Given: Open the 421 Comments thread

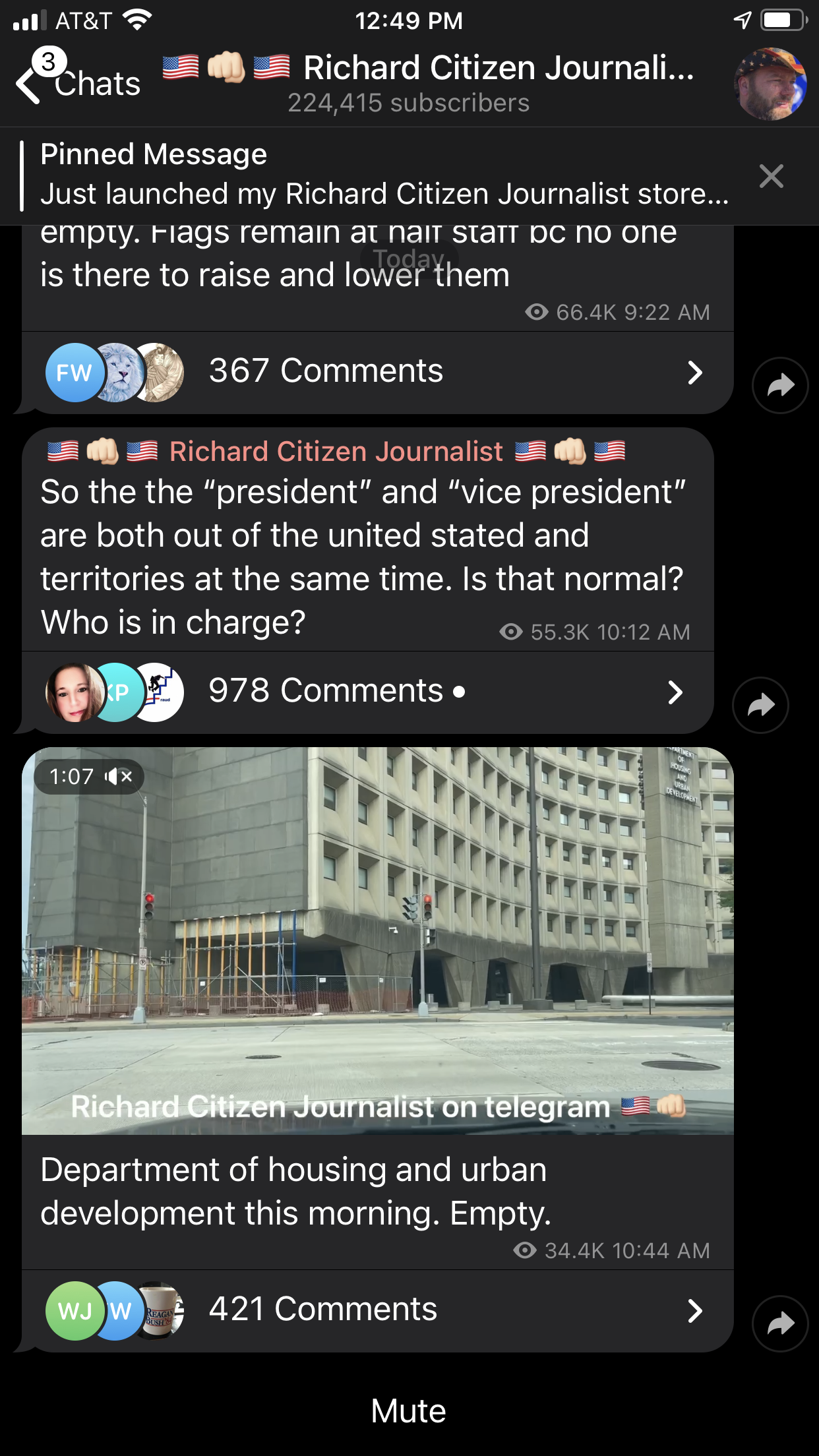Looking at the screenshot, I should [x=377, y=1310].
